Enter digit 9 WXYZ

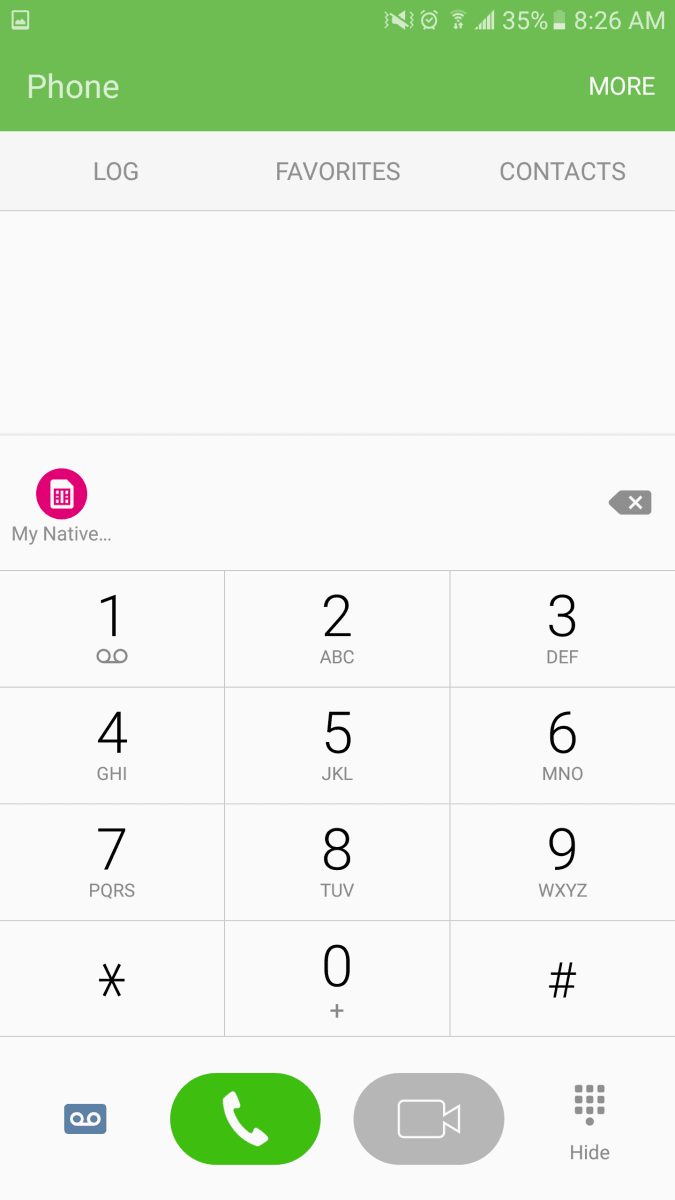562,862
